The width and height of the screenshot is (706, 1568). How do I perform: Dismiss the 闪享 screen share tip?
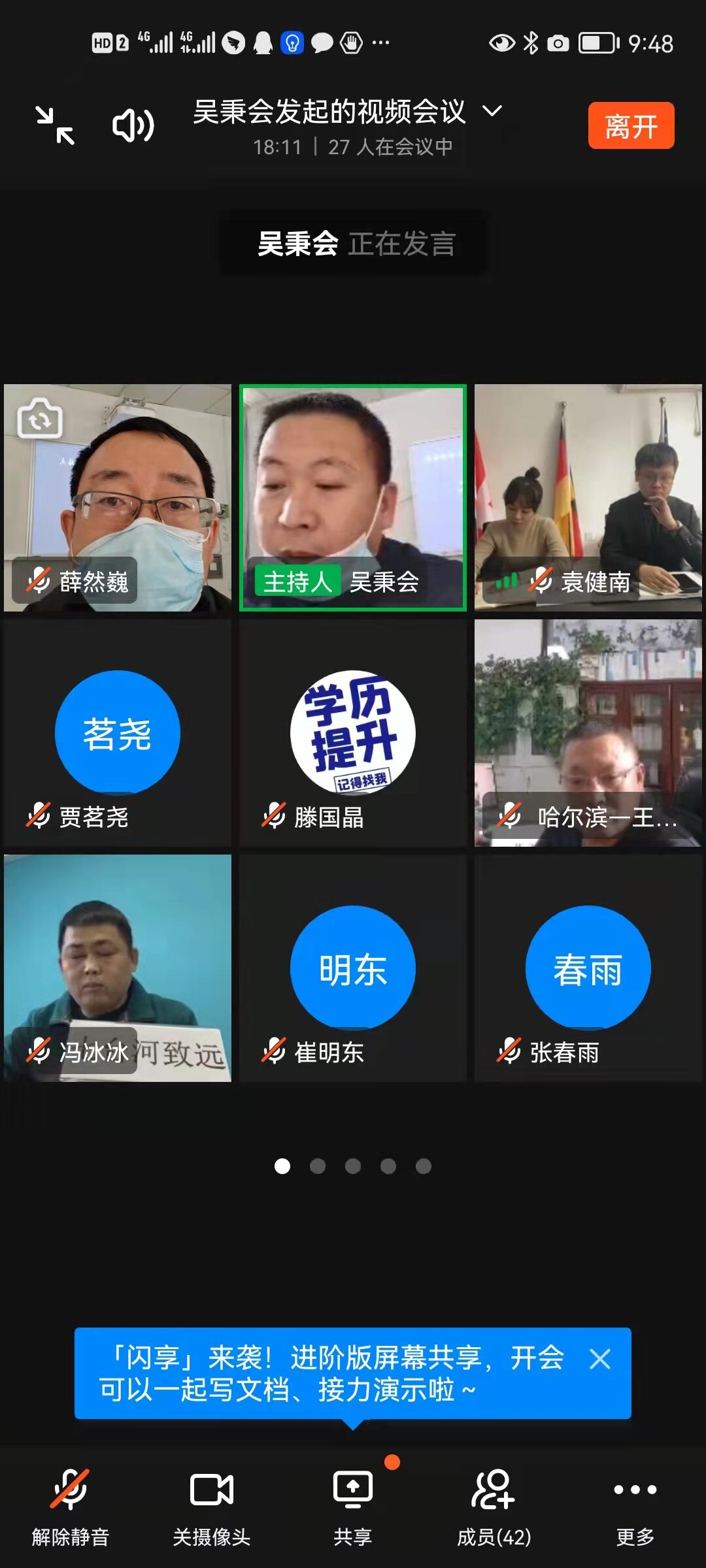coord(599,1359)
